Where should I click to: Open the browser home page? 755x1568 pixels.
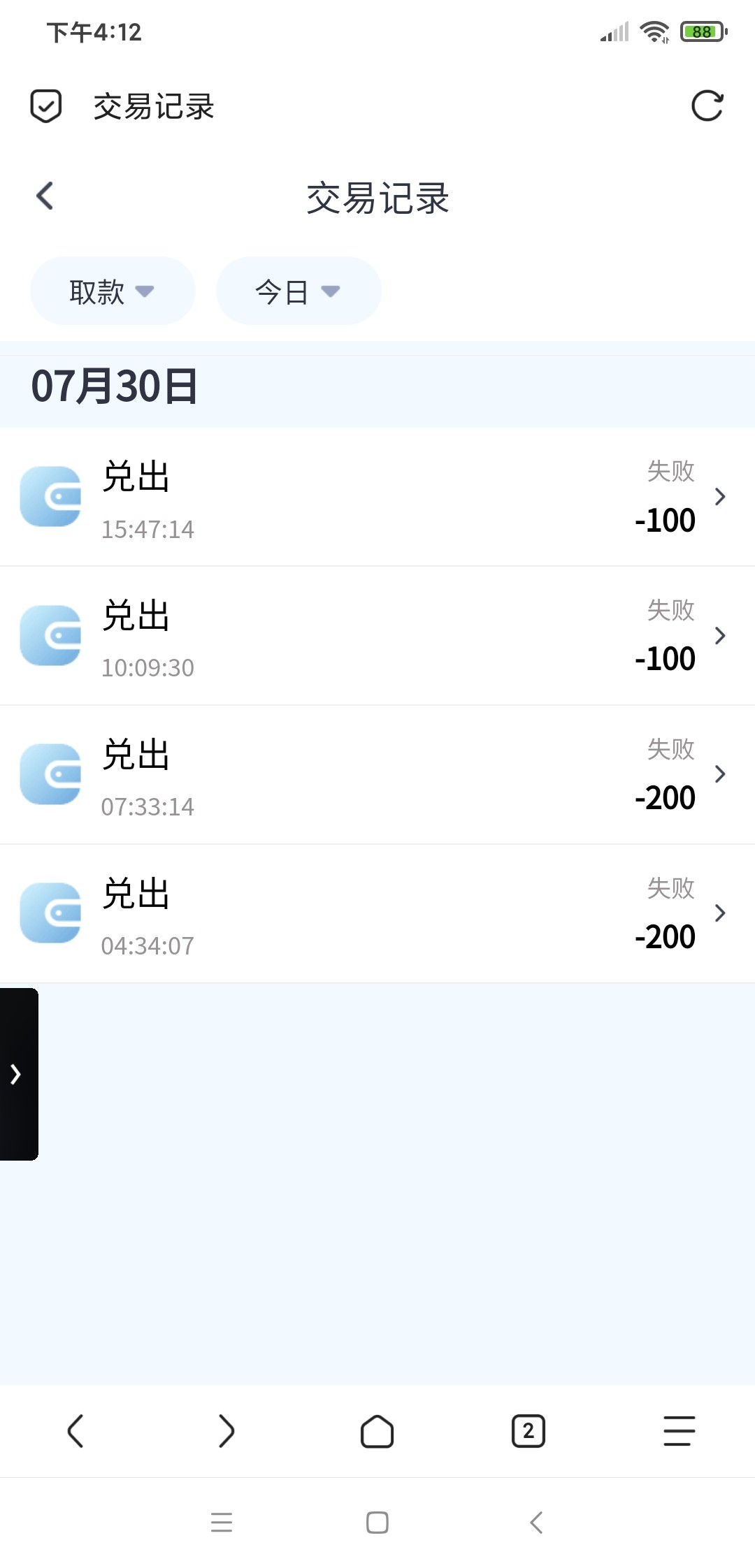point(377,1431)
